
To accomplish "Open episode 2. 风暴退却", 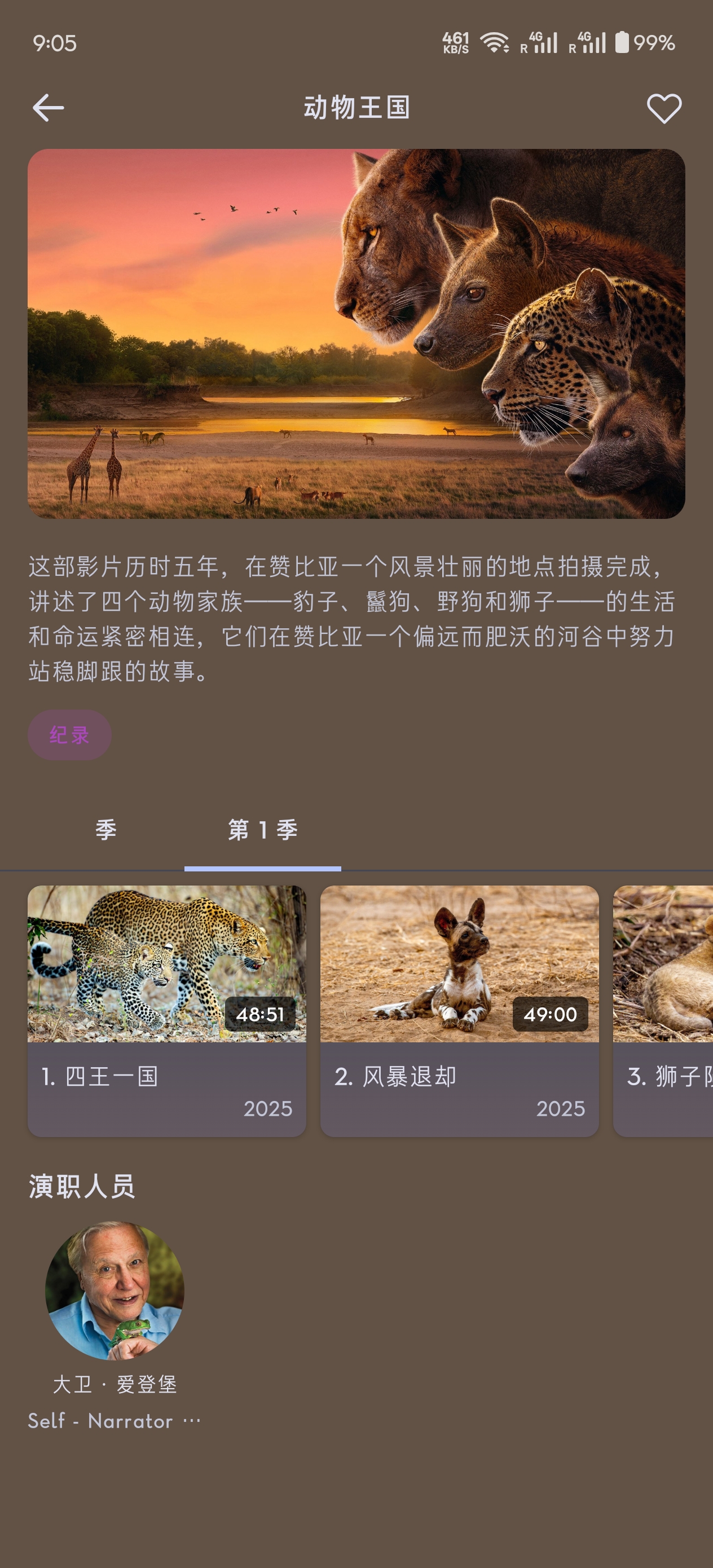I will pyautogui.click(x=459, y=1010).
